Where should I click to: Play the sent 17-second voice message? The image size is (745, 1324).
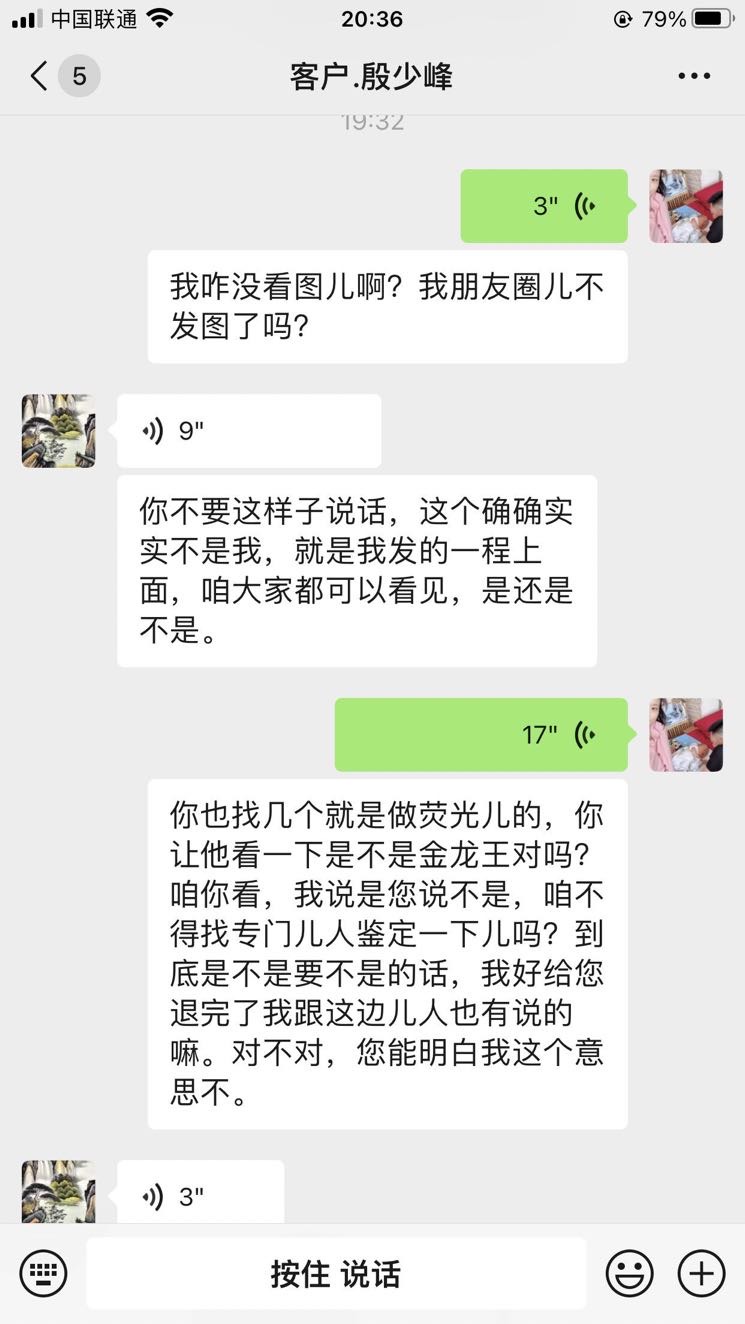[481, 735]
